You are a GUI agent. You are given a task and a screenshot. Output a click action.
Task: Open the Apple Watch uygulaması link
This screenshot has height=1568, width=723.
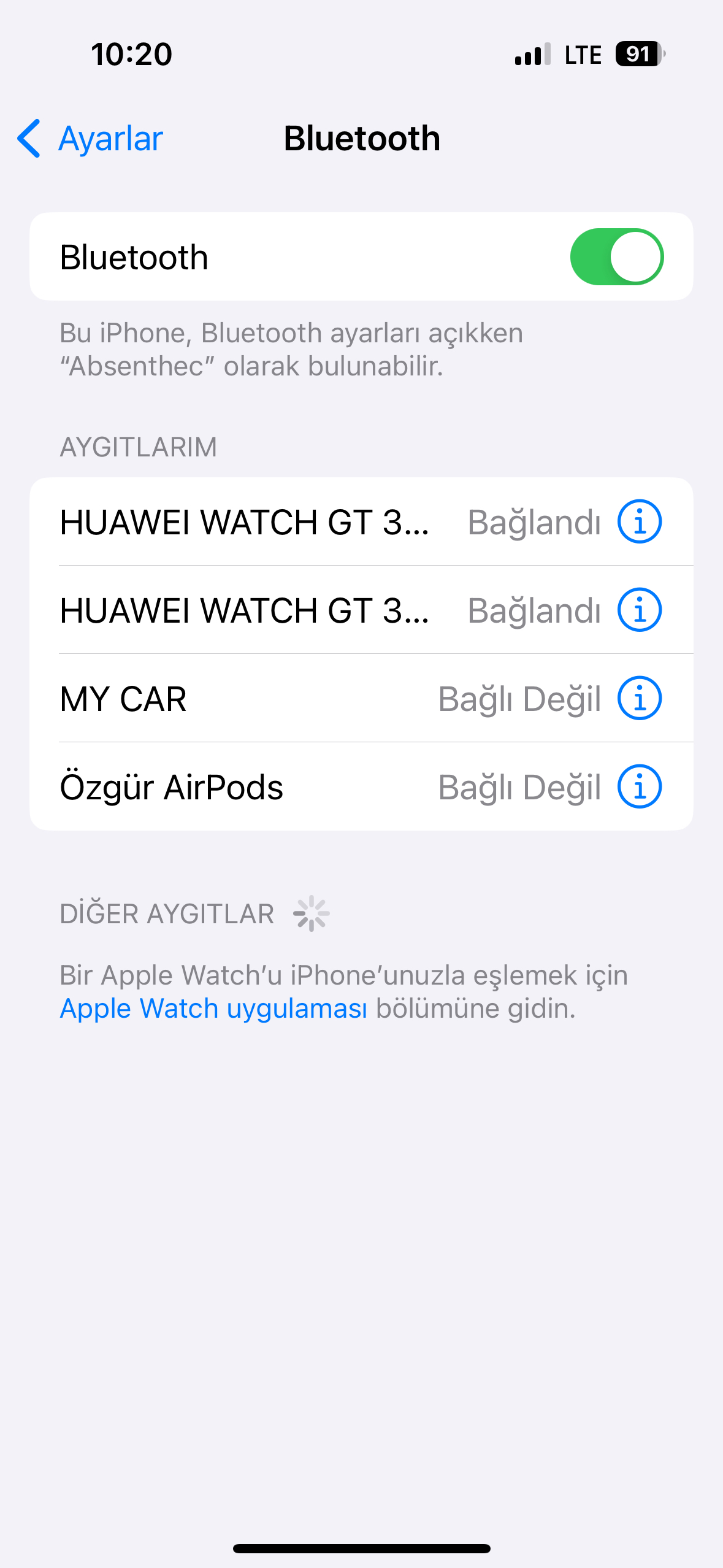point(213,1009)
